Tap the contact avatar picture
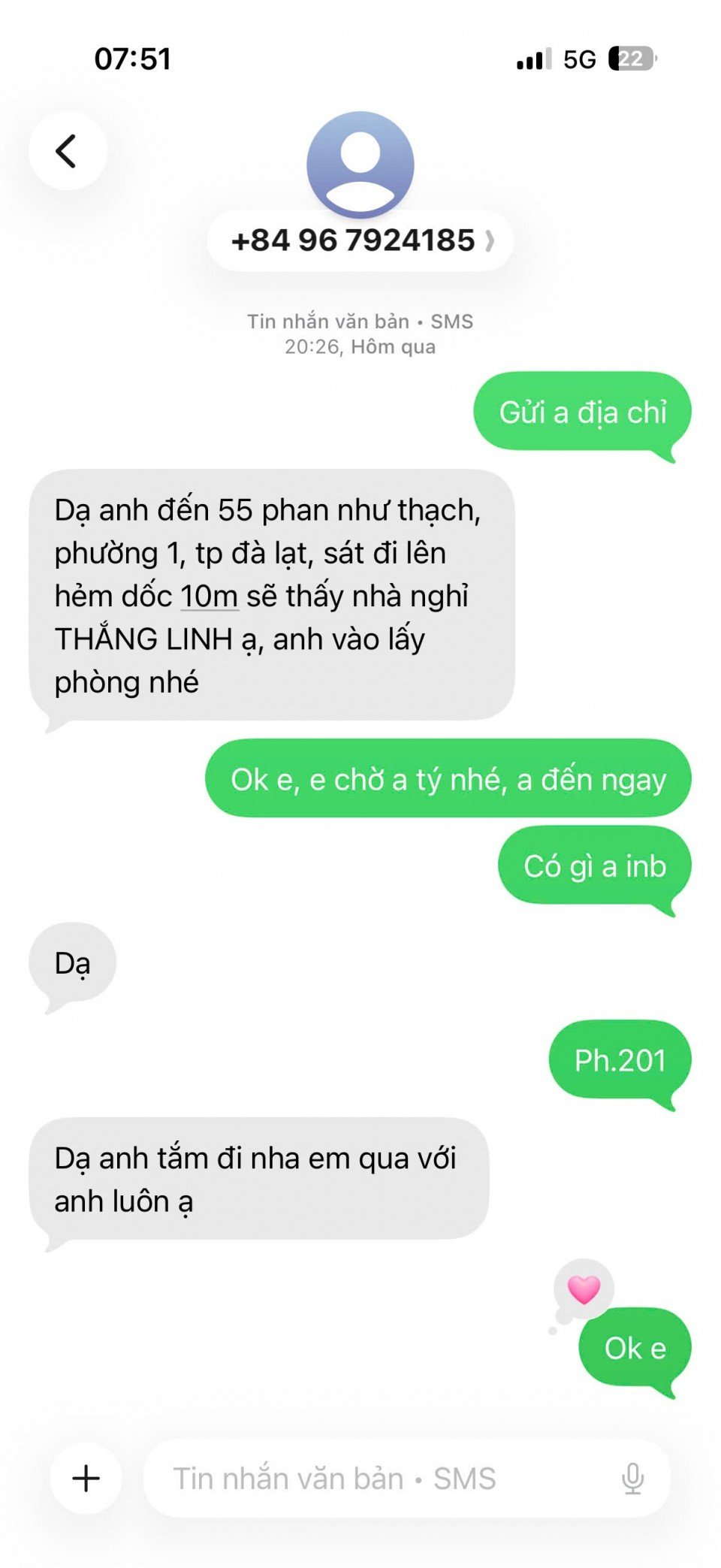This screenshot has height=1568, width=721. 360,163
